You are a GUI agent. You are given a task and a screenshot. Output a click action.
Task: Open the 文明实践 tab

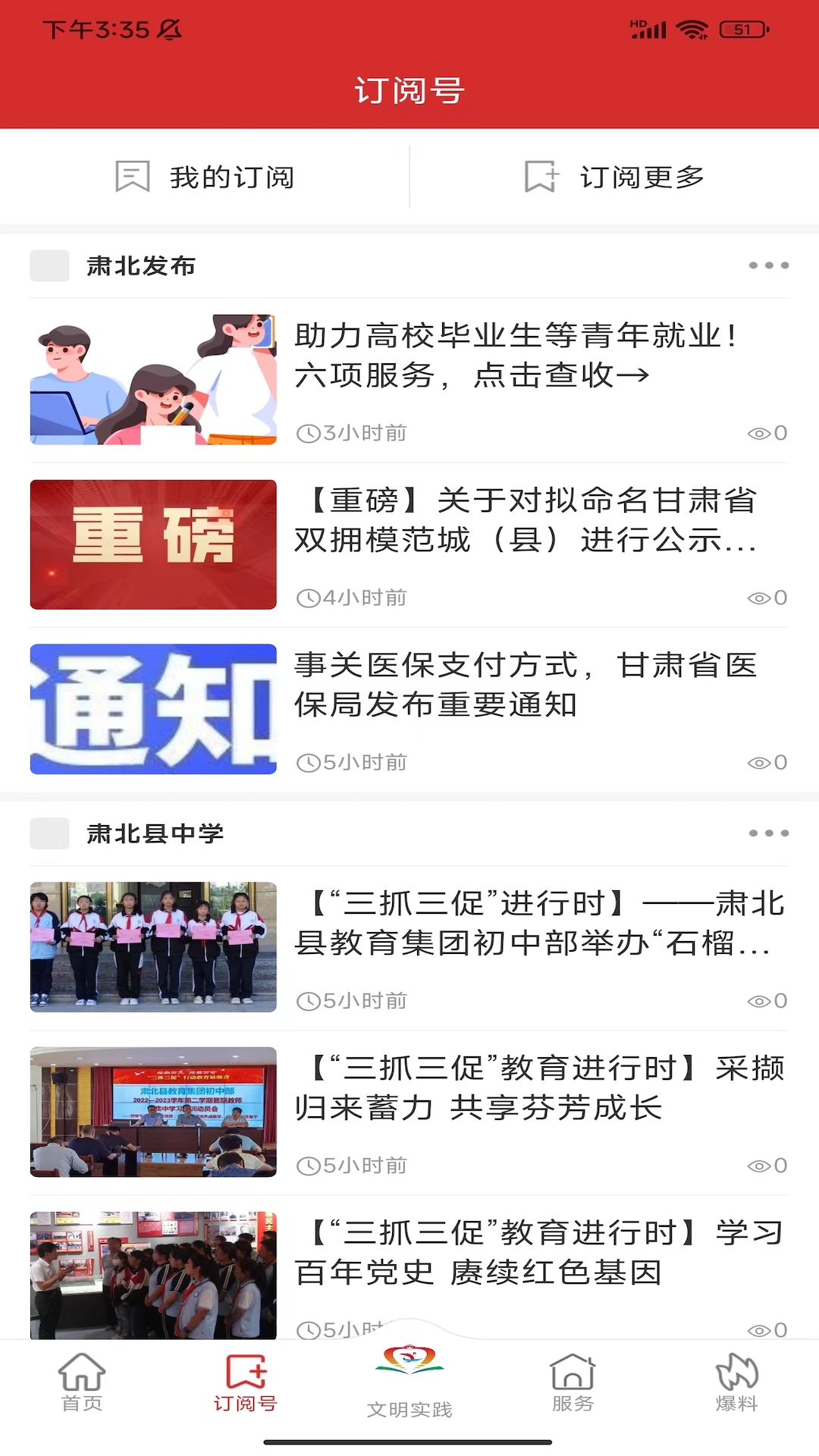(409, 1382)
